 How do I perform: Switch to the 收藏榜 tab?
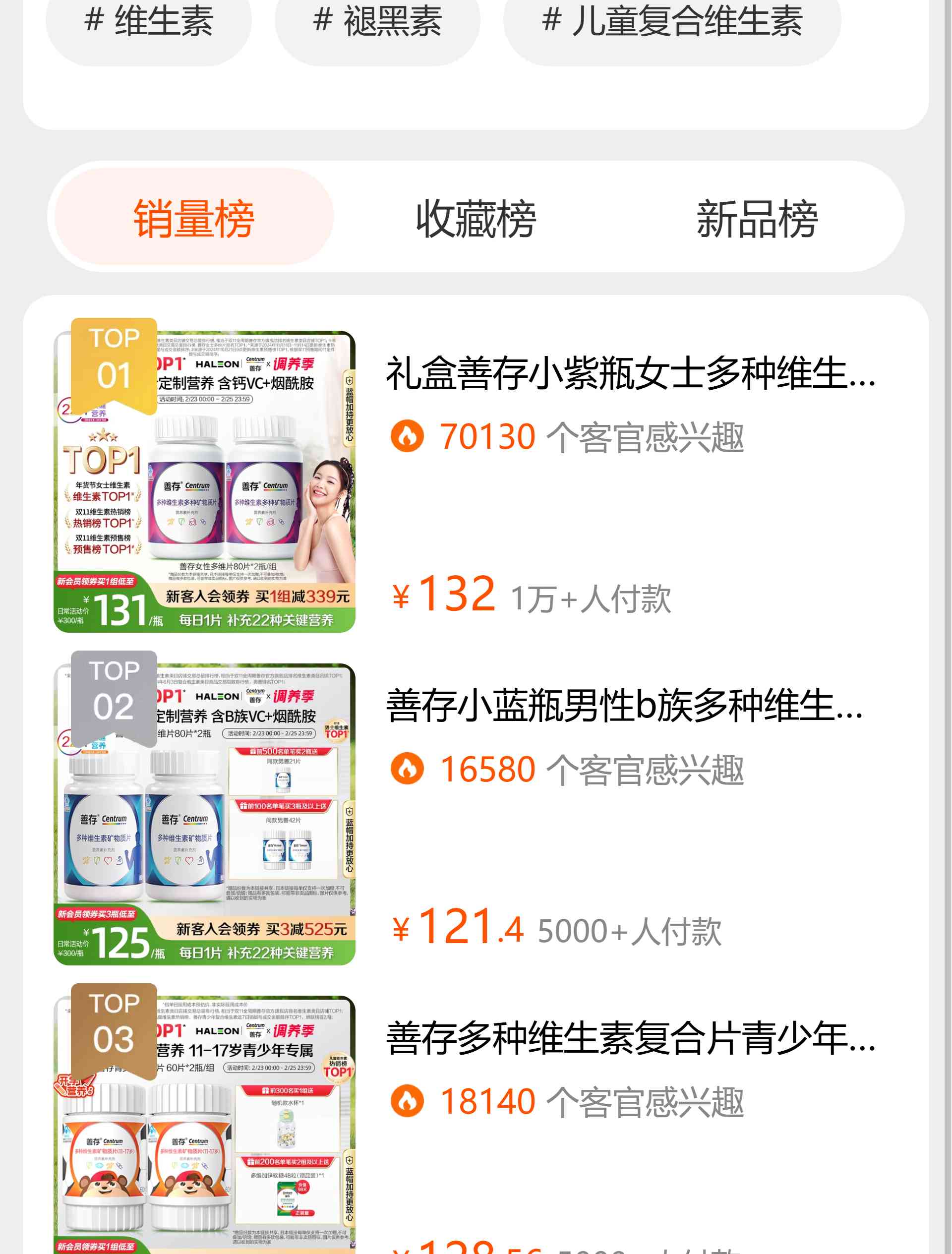(476, 218)
